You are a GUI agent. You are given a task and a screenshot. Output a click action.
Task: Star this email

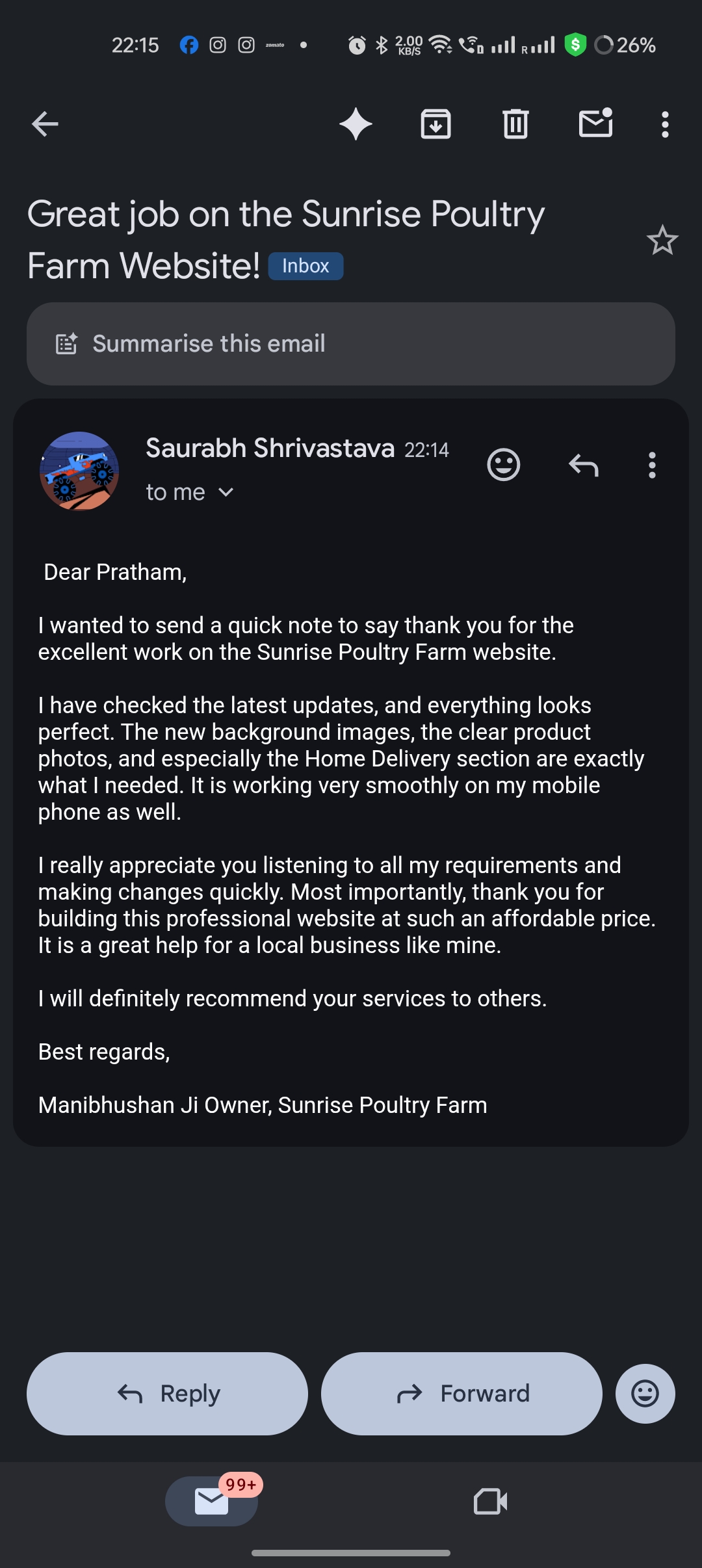click(662, 241)
